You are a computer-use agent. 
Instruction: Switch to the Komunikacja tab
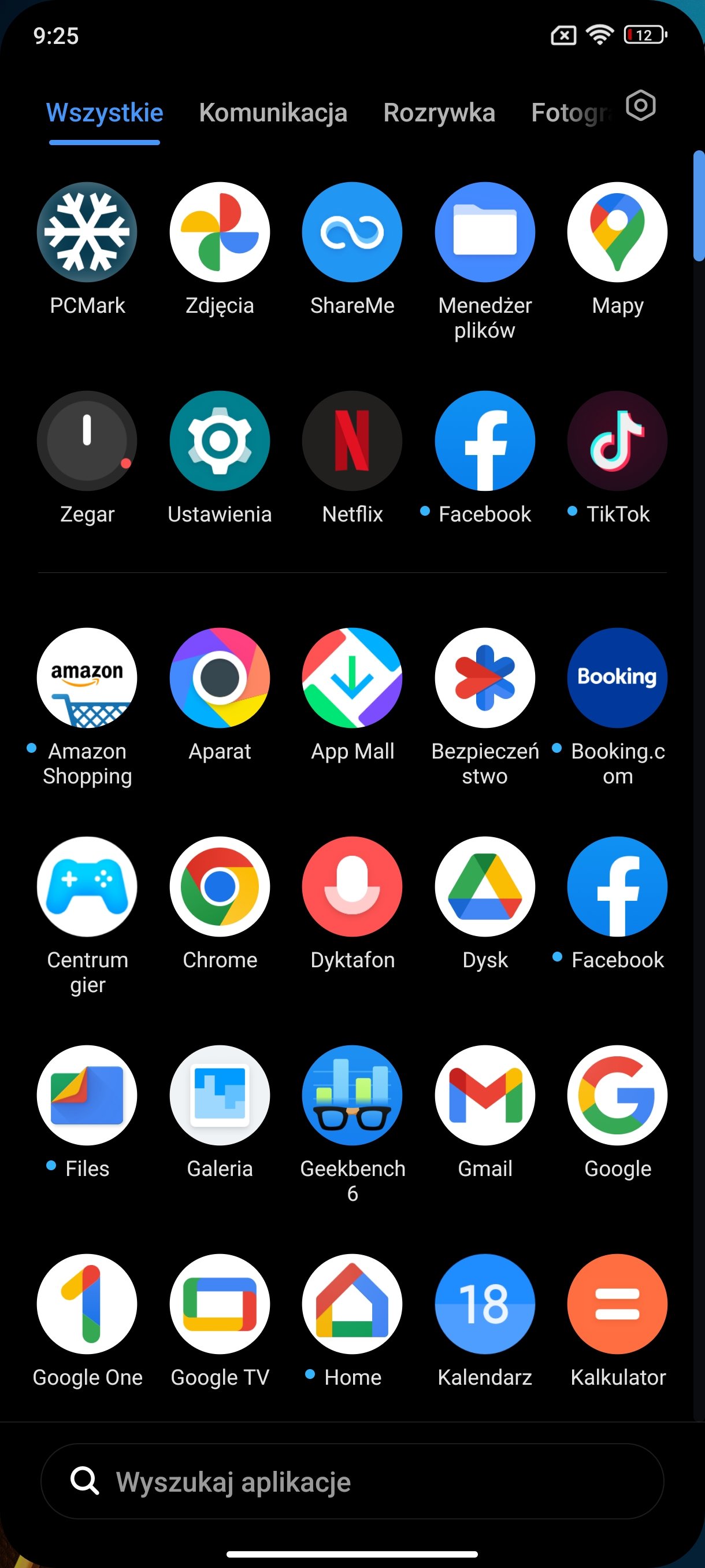[273, 113]
